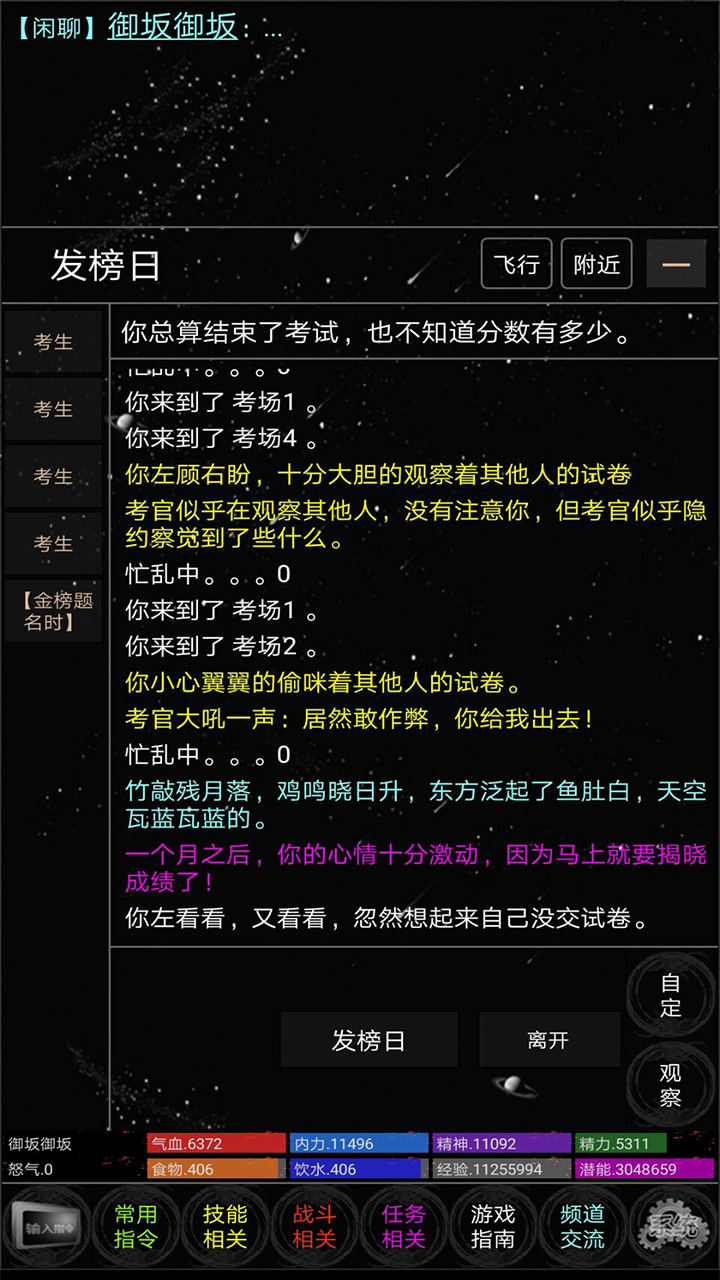Screen dimensions: 720x1280
Task: Open the 御坂御坂 chat link at top
Action: (x=173, y=27)
